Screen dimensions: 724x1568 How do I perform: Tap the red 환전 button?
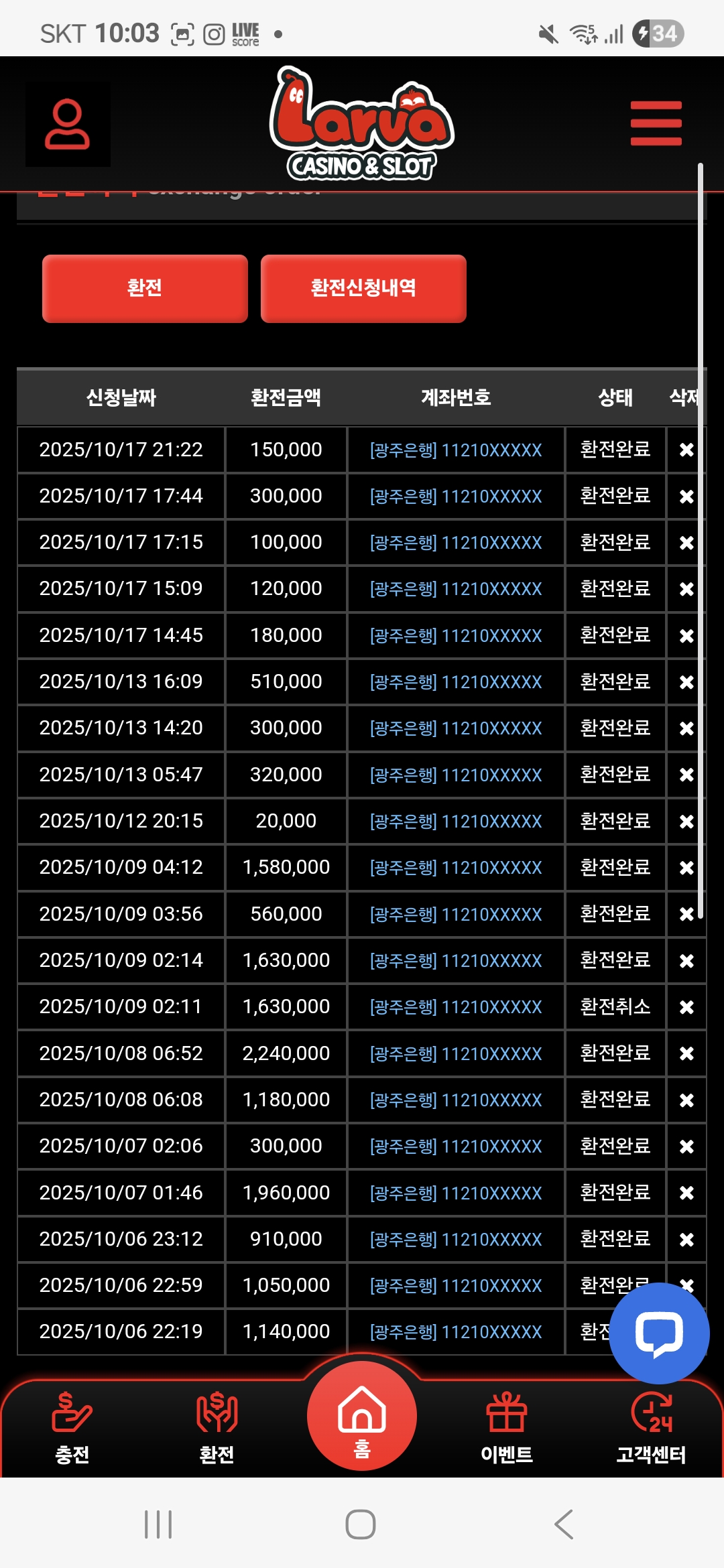click(x=145, y=288)
